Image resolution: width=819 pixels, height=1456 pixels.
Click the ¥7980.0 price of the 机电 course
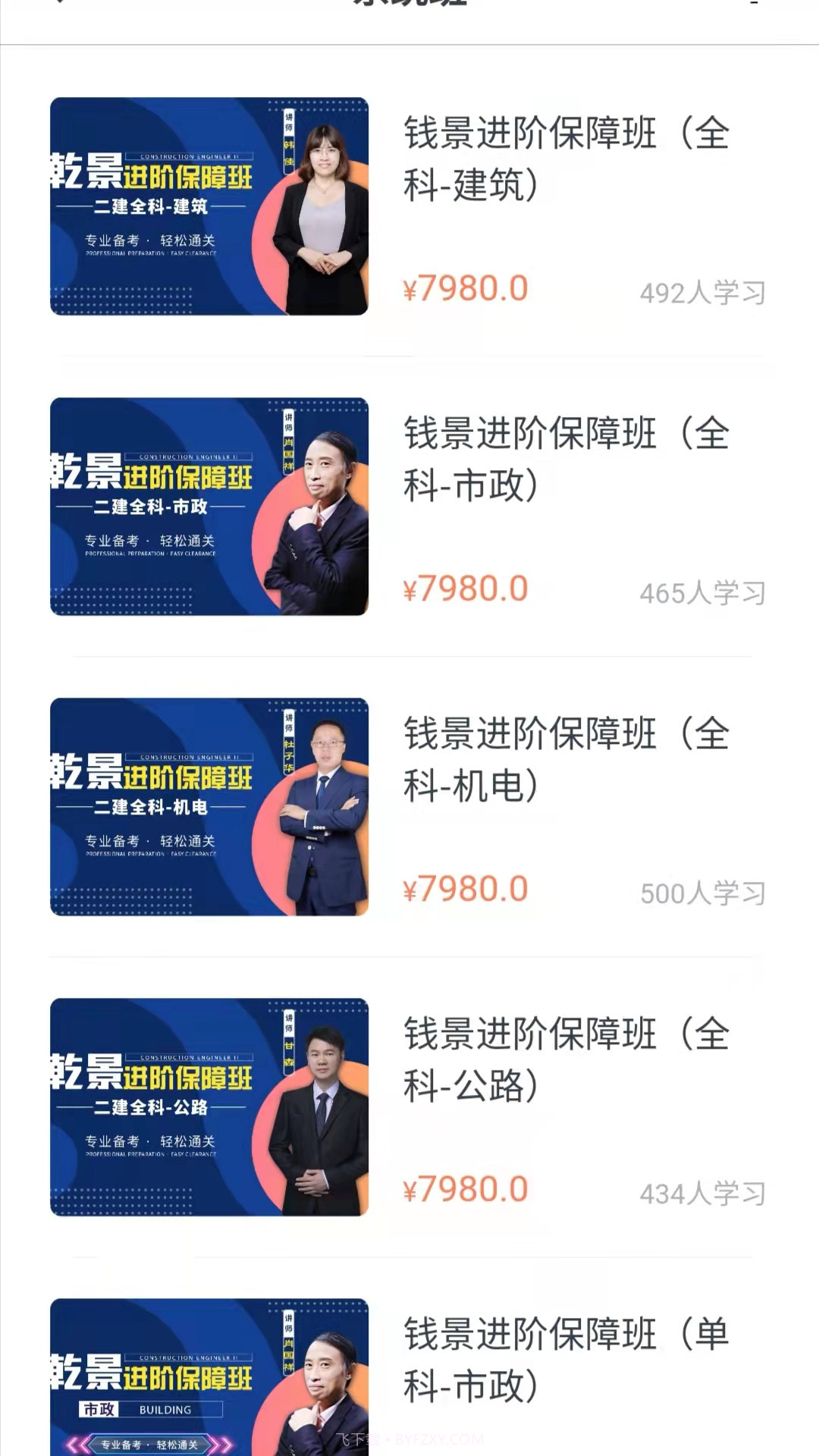point(466,891)
